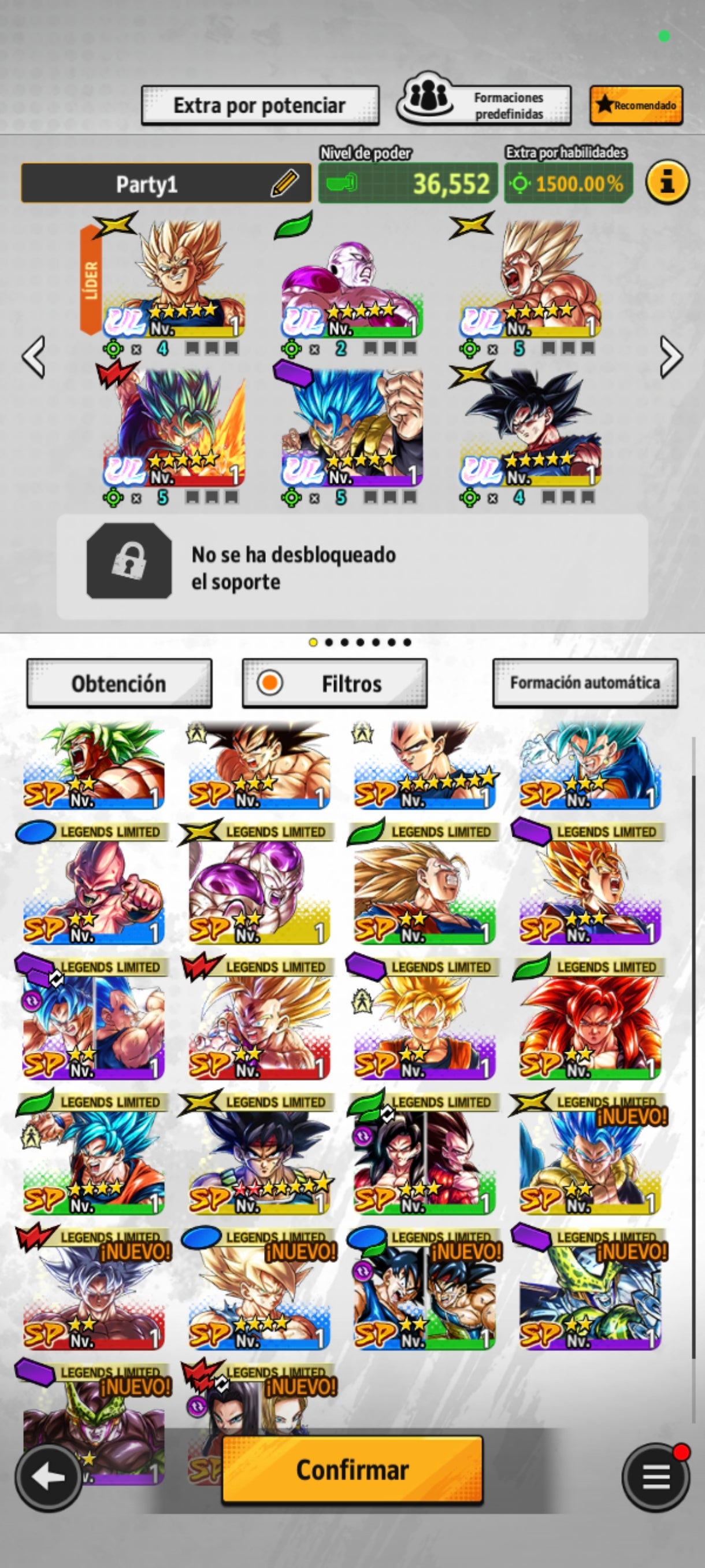Open Extra por potenciar
The height and width of the screenshot is (1568, 705).
pyautogui.click(x=259, y=105)
